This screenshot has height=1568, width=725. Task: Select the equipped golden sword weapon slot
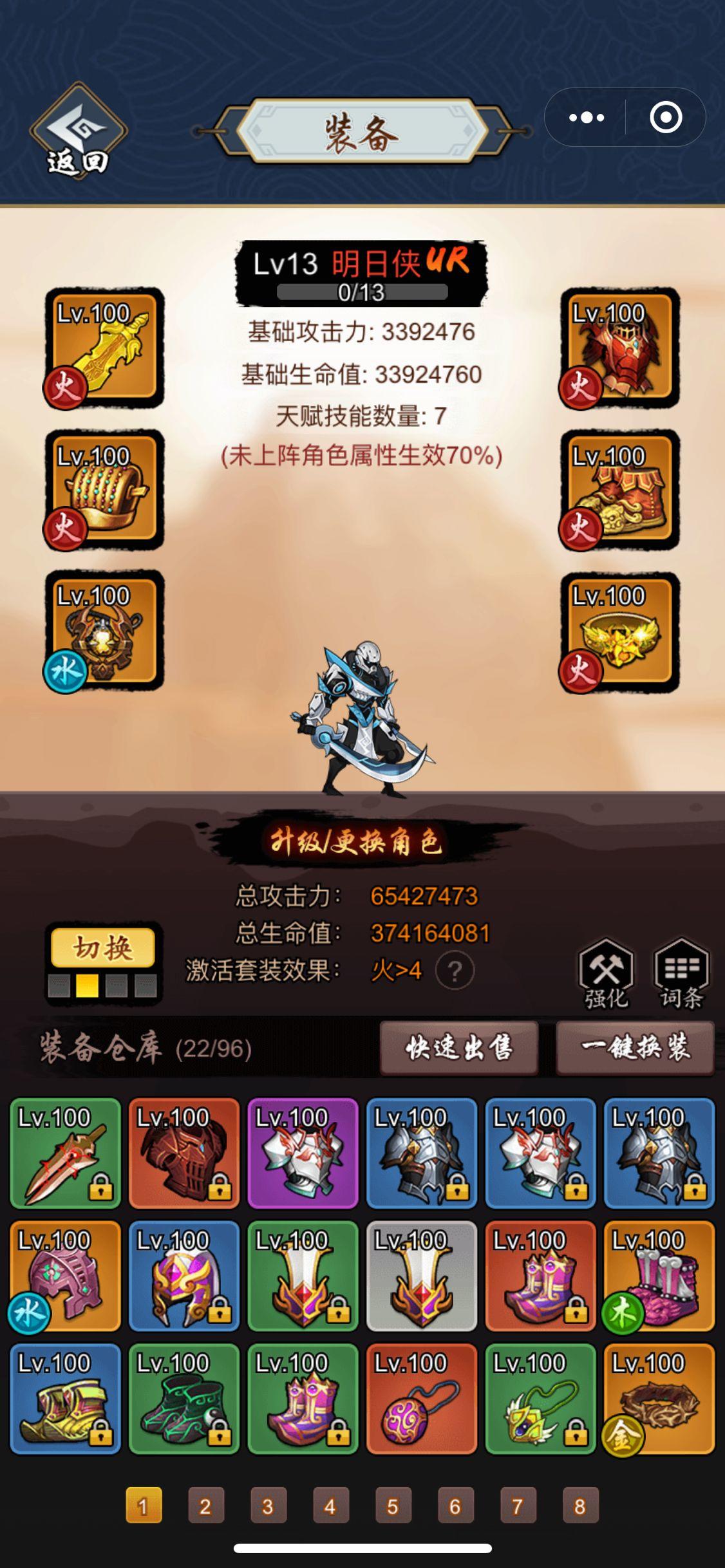point(104,348)
